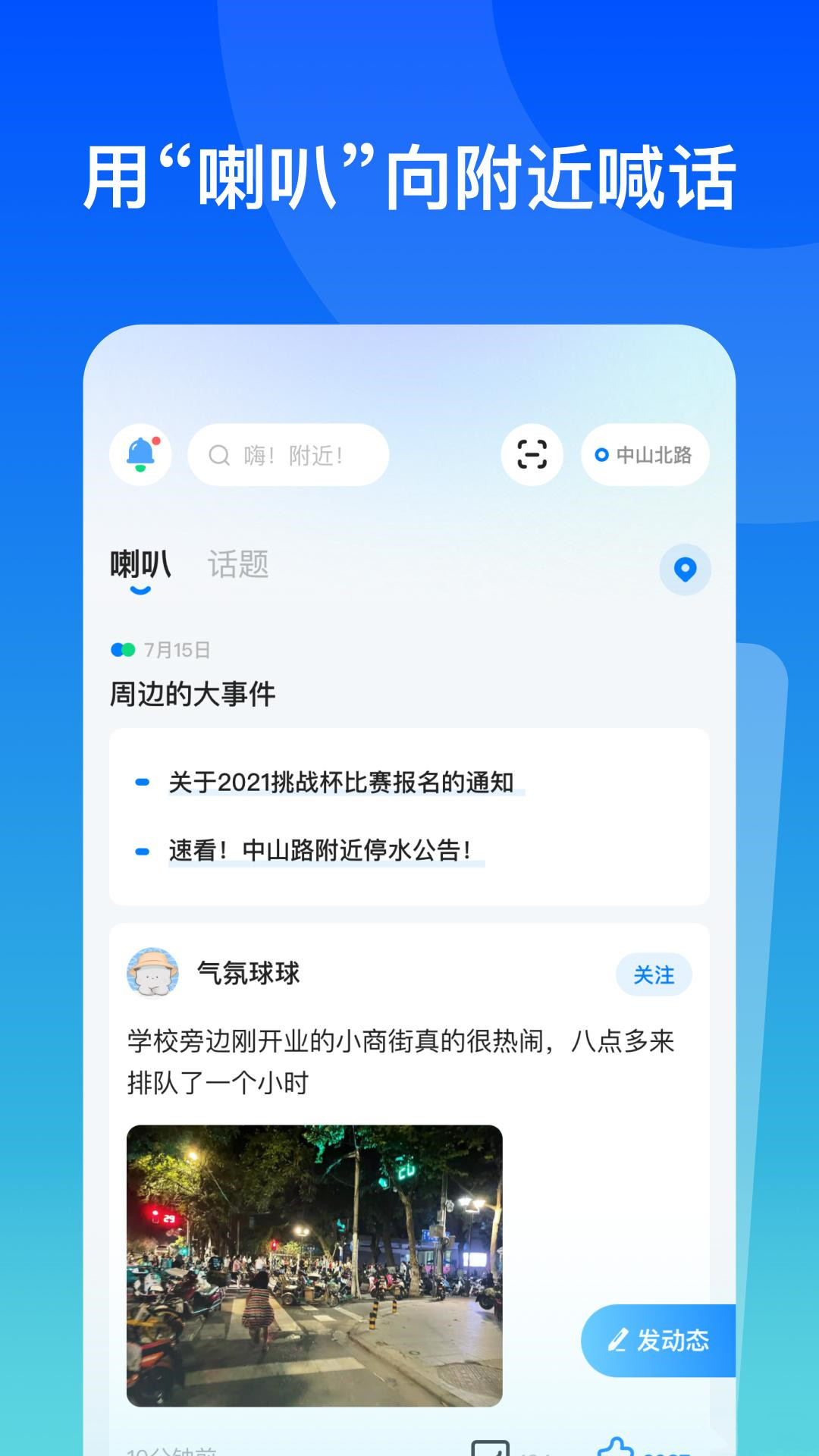Click the magnifier icon in the search bar
Image resolution: width=819 pixels, height=1456 pixels.
coord(220,453)
